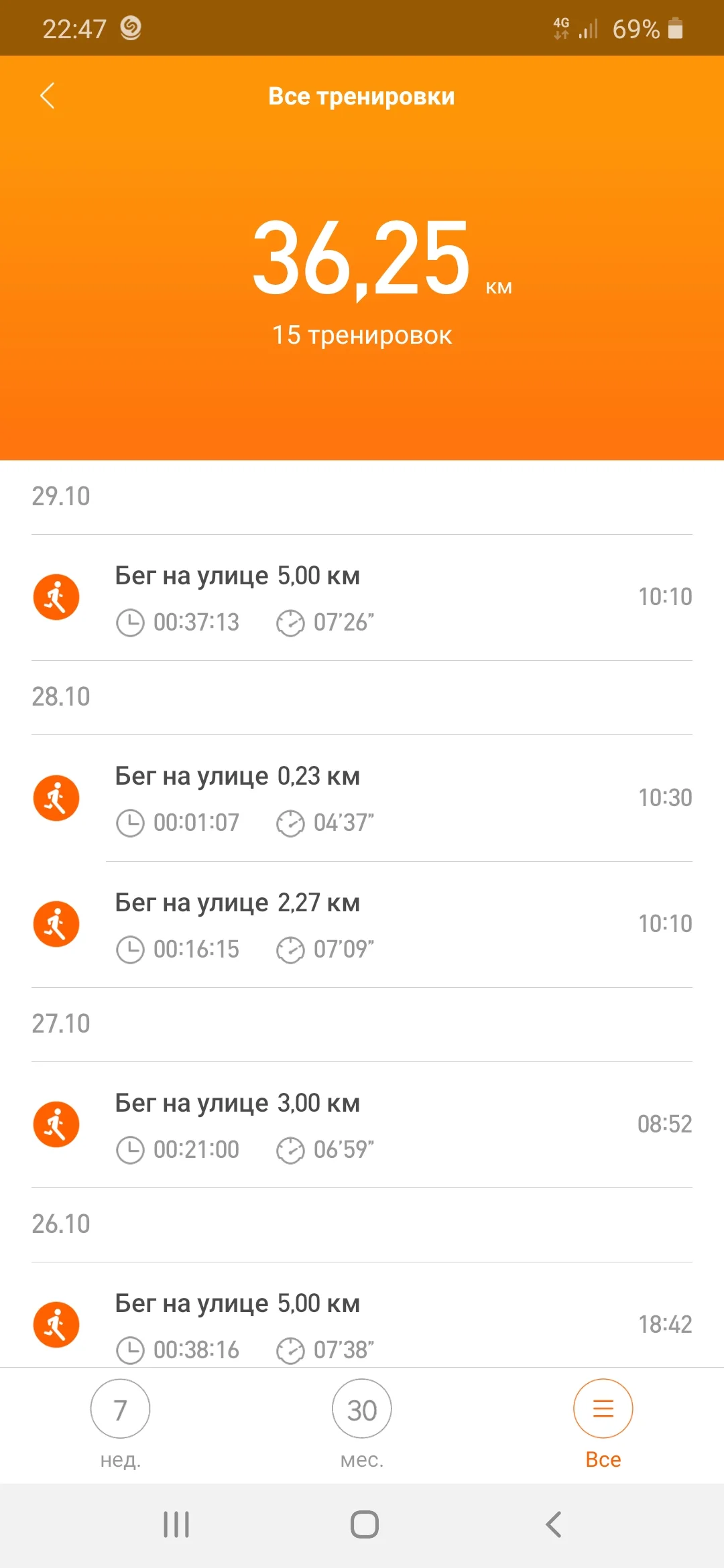Click the clock icon next to 00:38:16
Viewport: 724px width, 1568px height.
[130, 1349]
